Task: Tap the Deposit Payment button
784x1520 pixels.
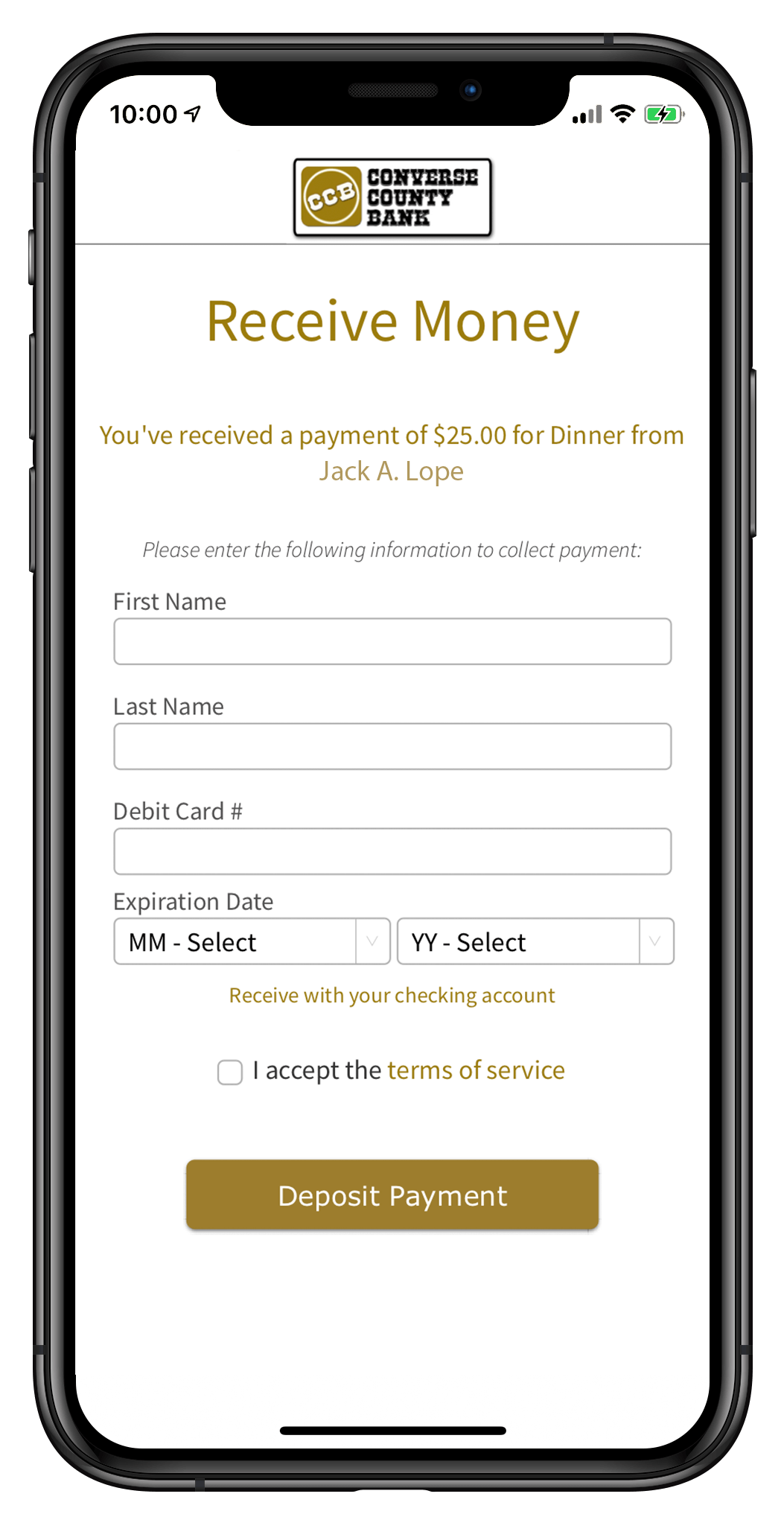Action: pos(392,1195)
